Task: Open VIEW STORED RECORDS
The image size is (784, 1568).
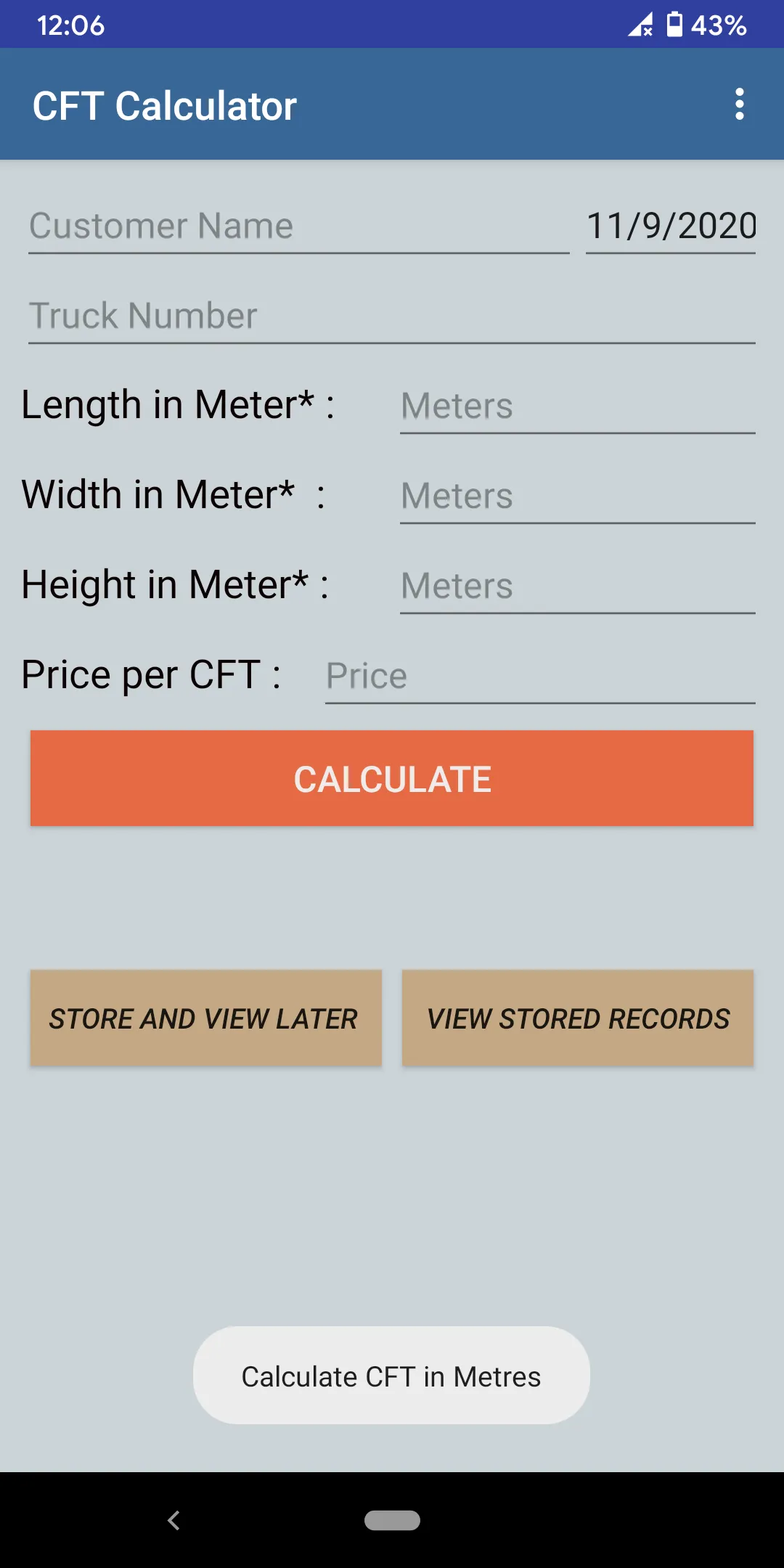Action: (577, 1018)
